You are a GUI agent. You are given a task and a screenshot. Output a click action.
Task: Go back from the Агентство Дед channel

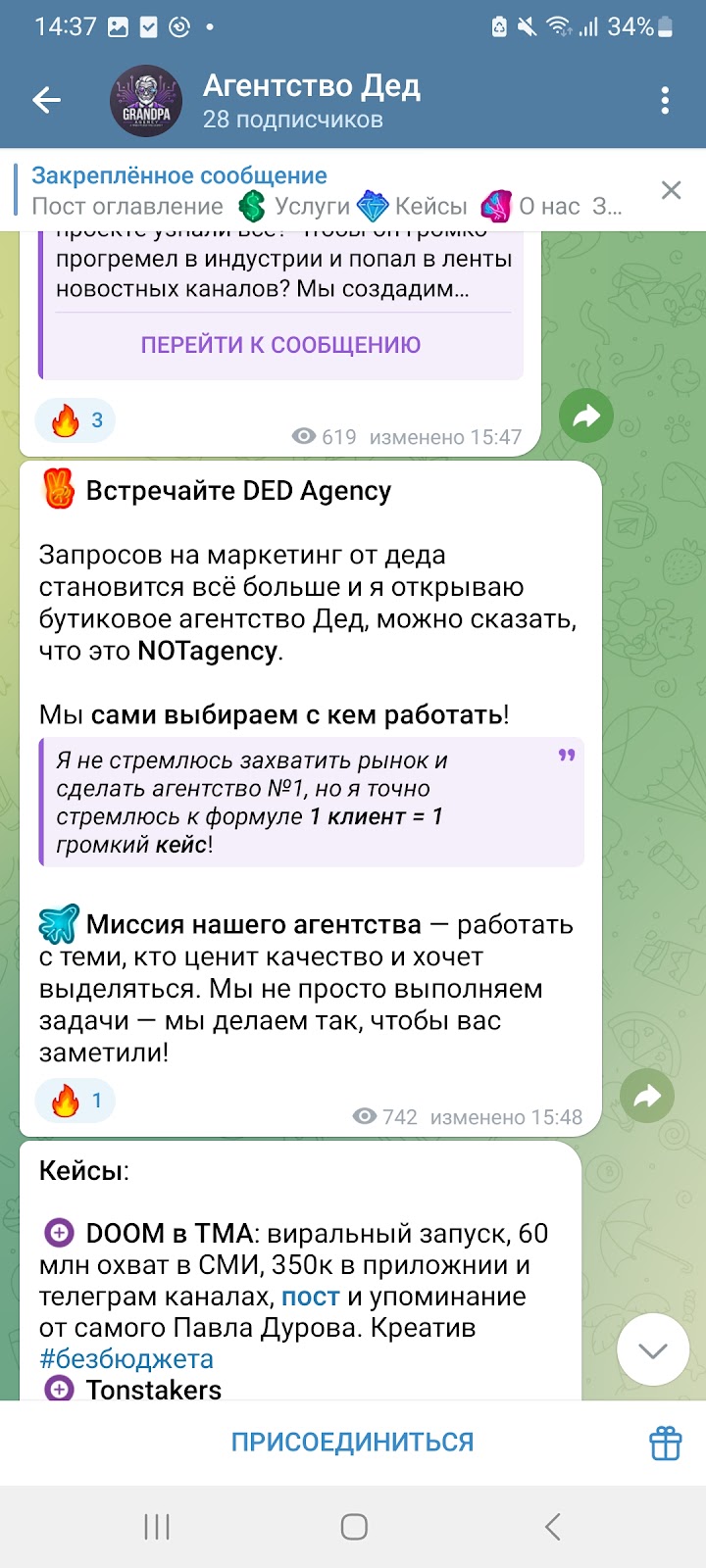point(47,100)
